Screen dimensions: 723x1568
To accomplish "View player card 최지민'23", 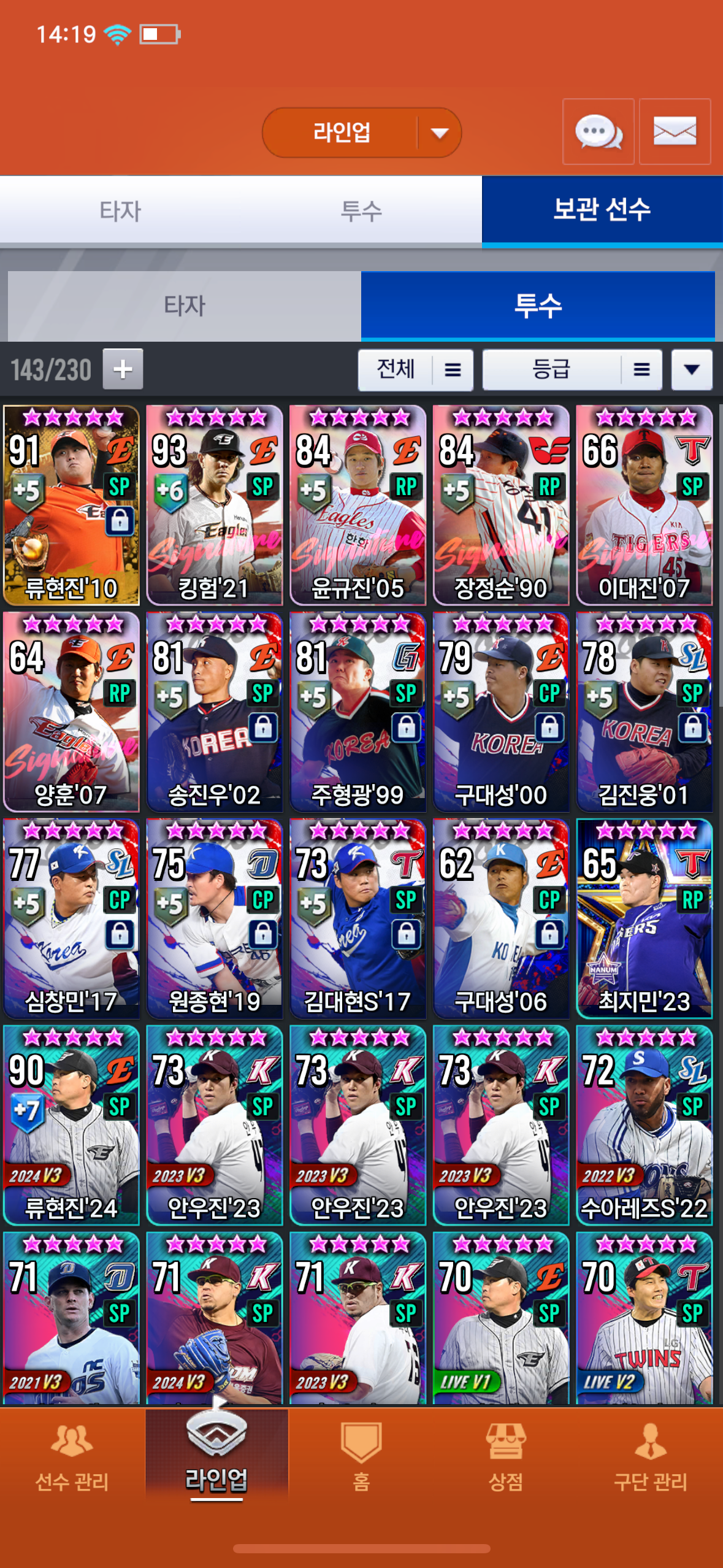I will [644, 918].
